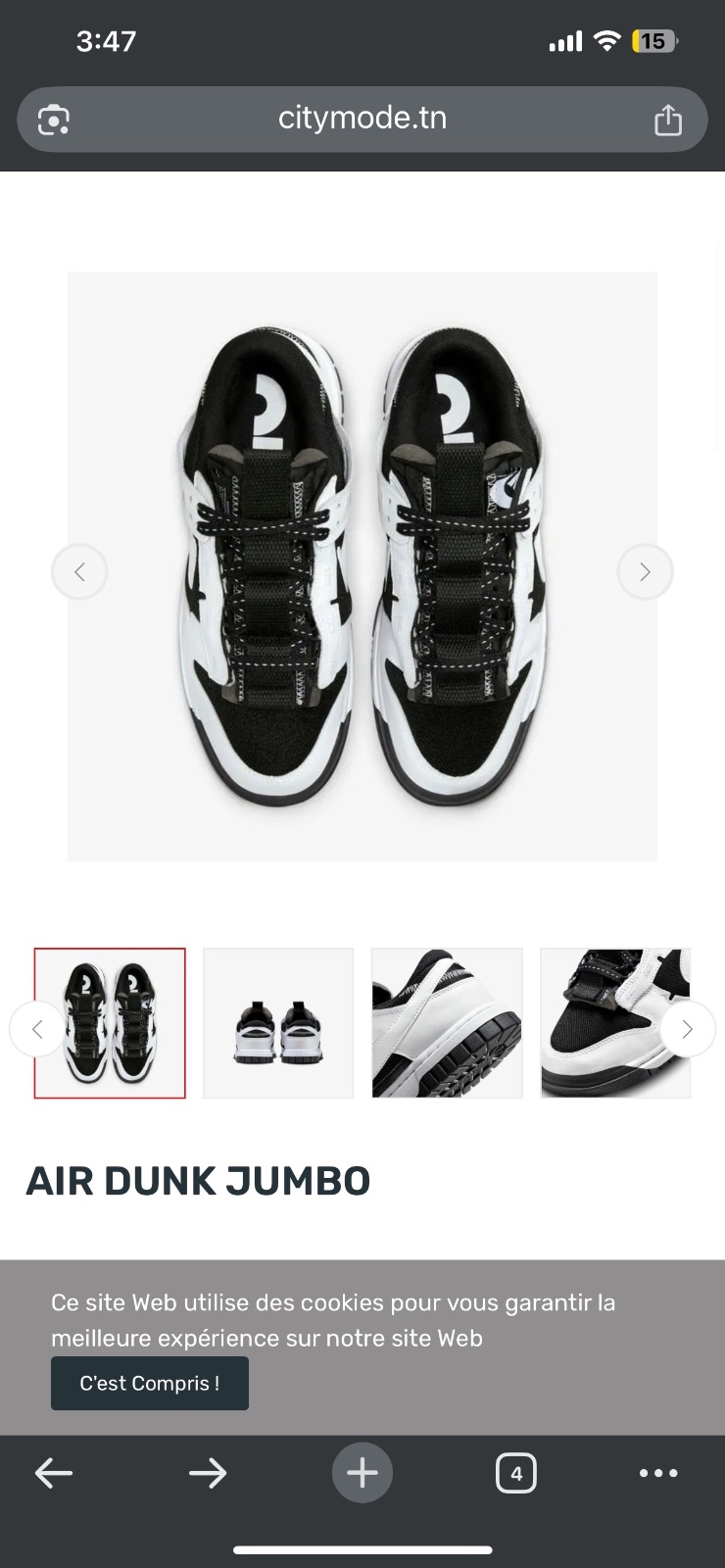Show the next main product photo
725x1568 pixels.
tap(645, 571)
